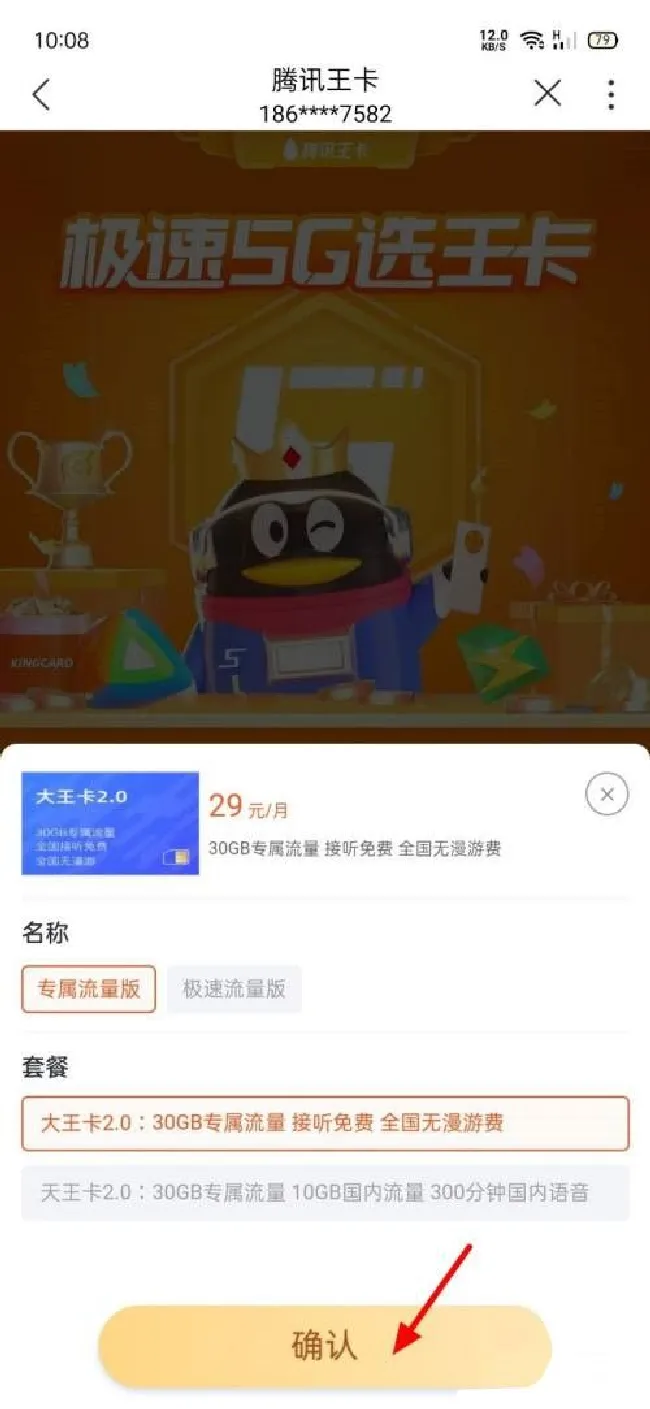Pick the 天王卡2.0 package
The height and width of the screenshot is (1409, 650).
325,1192
